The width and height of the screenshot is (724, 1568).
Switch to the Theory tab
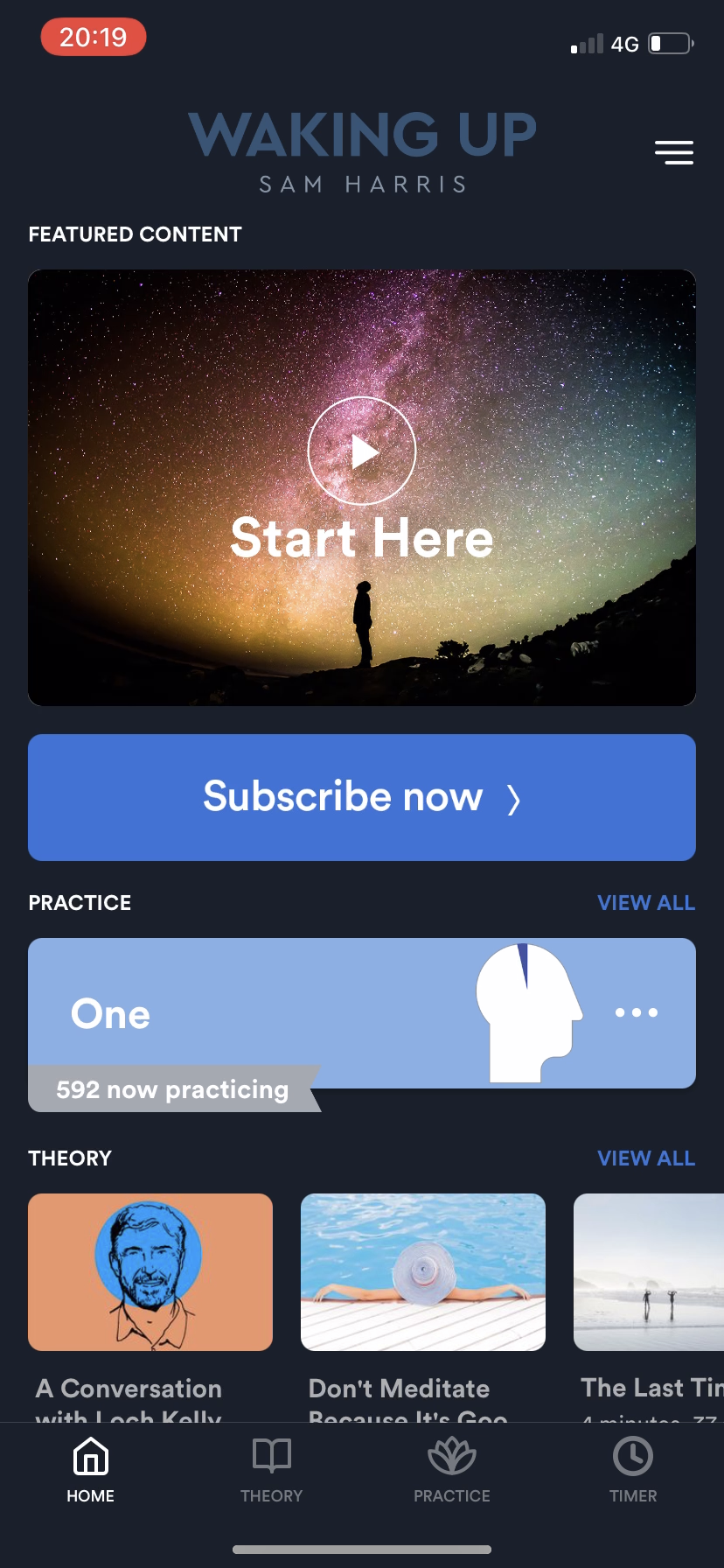pos(271,1470)
